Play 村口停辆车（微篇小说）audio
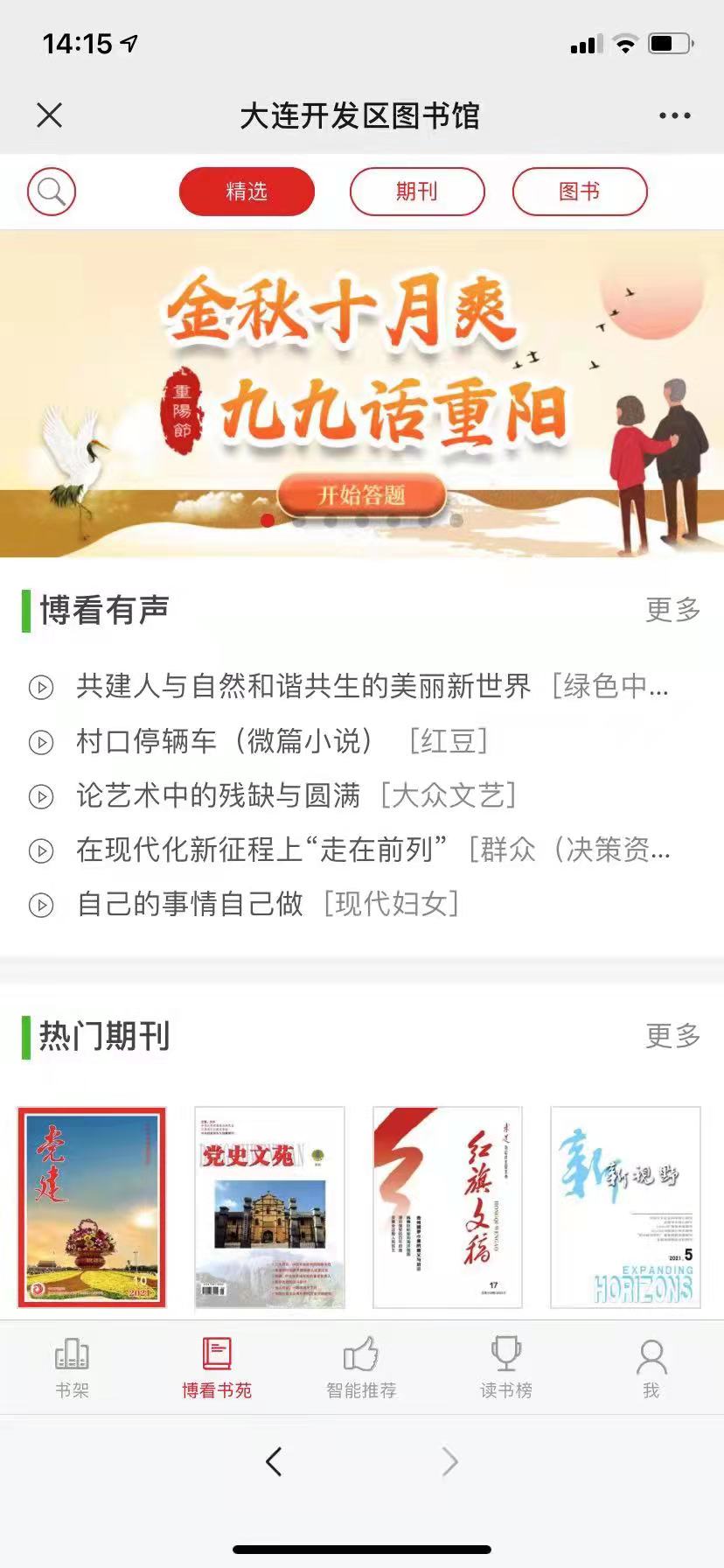This screenshot has width=724, height=1568. 225,741
